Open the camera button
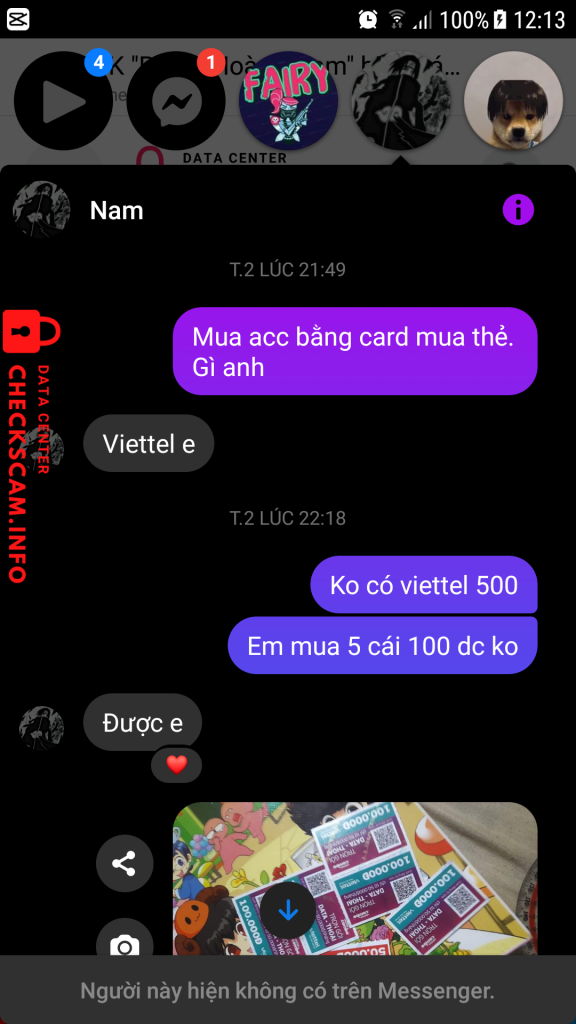 pyautogui.click(x=125, y=940)
